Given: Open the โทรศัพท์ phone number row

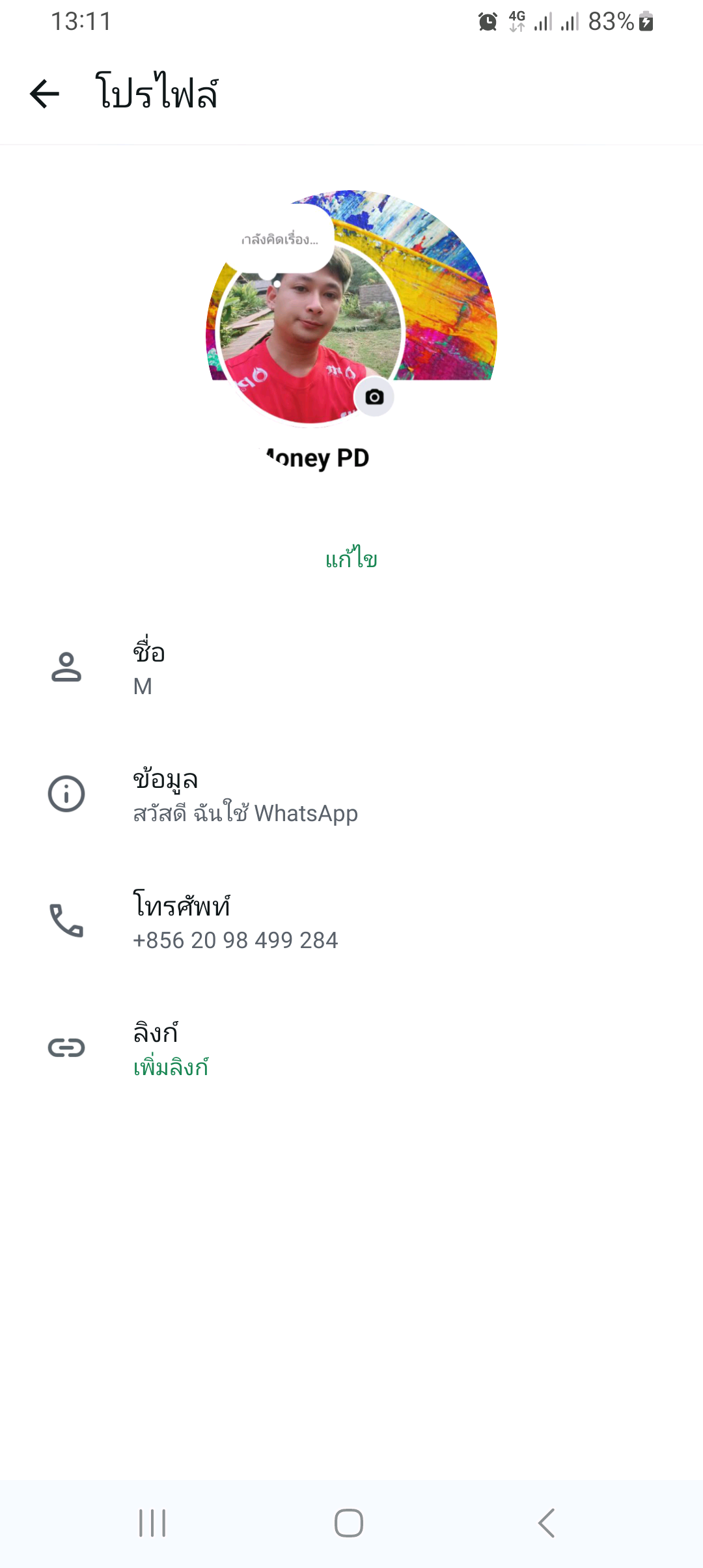Looking at the screenshot, I should pyautogui.click(x=351, y=921).
